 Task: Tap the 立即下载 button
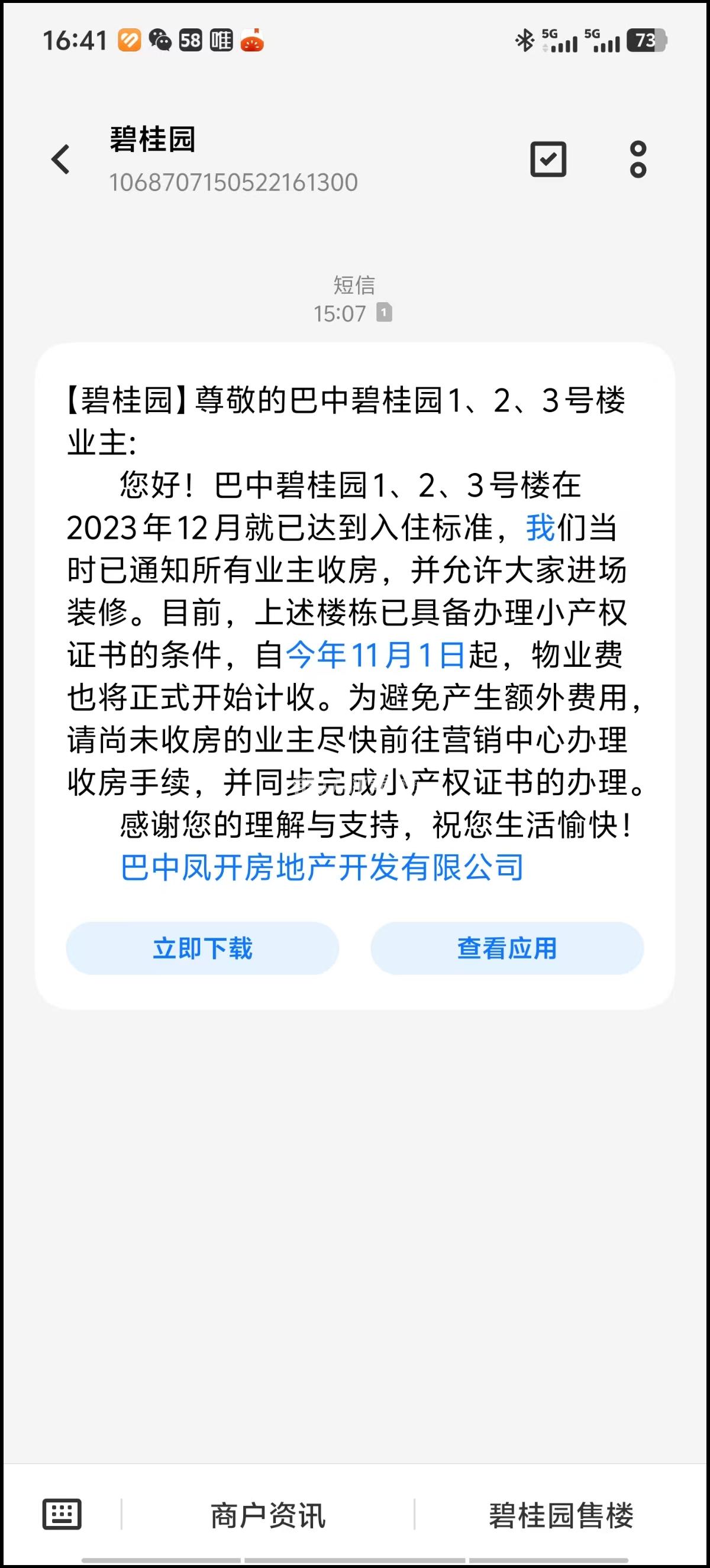[x=202, y=948]
